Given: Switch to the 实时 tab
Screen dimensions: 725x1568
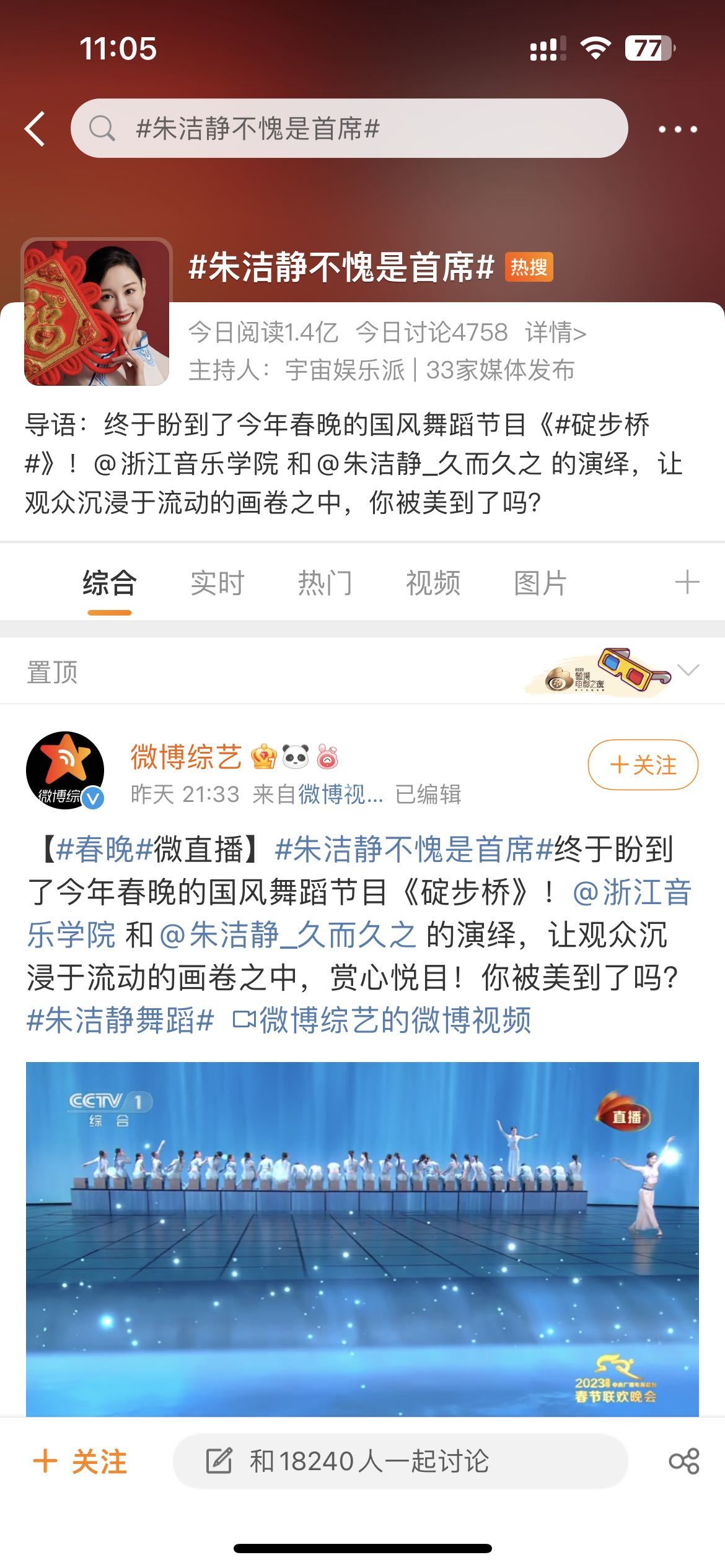Looking at the screenshot, I should click(x=217, y=583).
